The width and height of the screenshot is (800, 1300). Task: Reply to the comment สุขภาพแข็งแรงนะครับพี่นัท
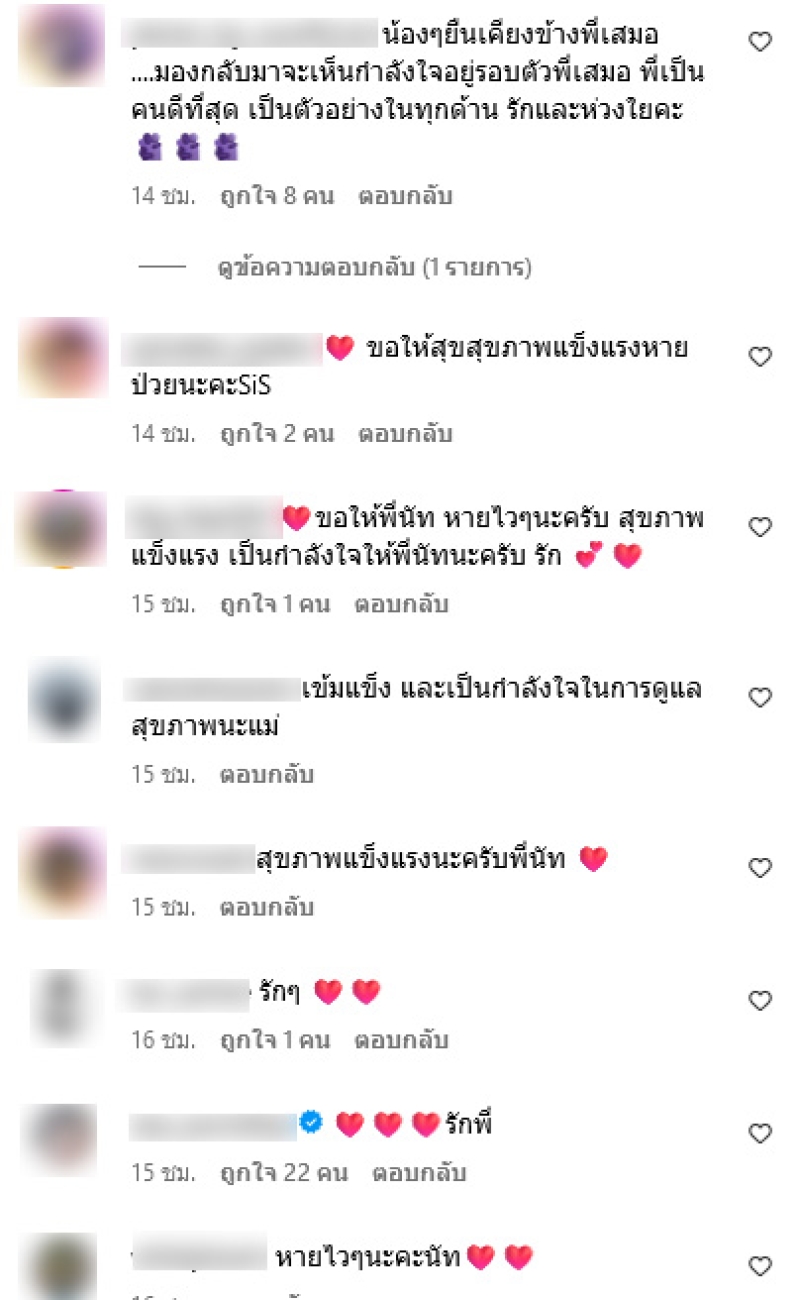tap(267, 907)
